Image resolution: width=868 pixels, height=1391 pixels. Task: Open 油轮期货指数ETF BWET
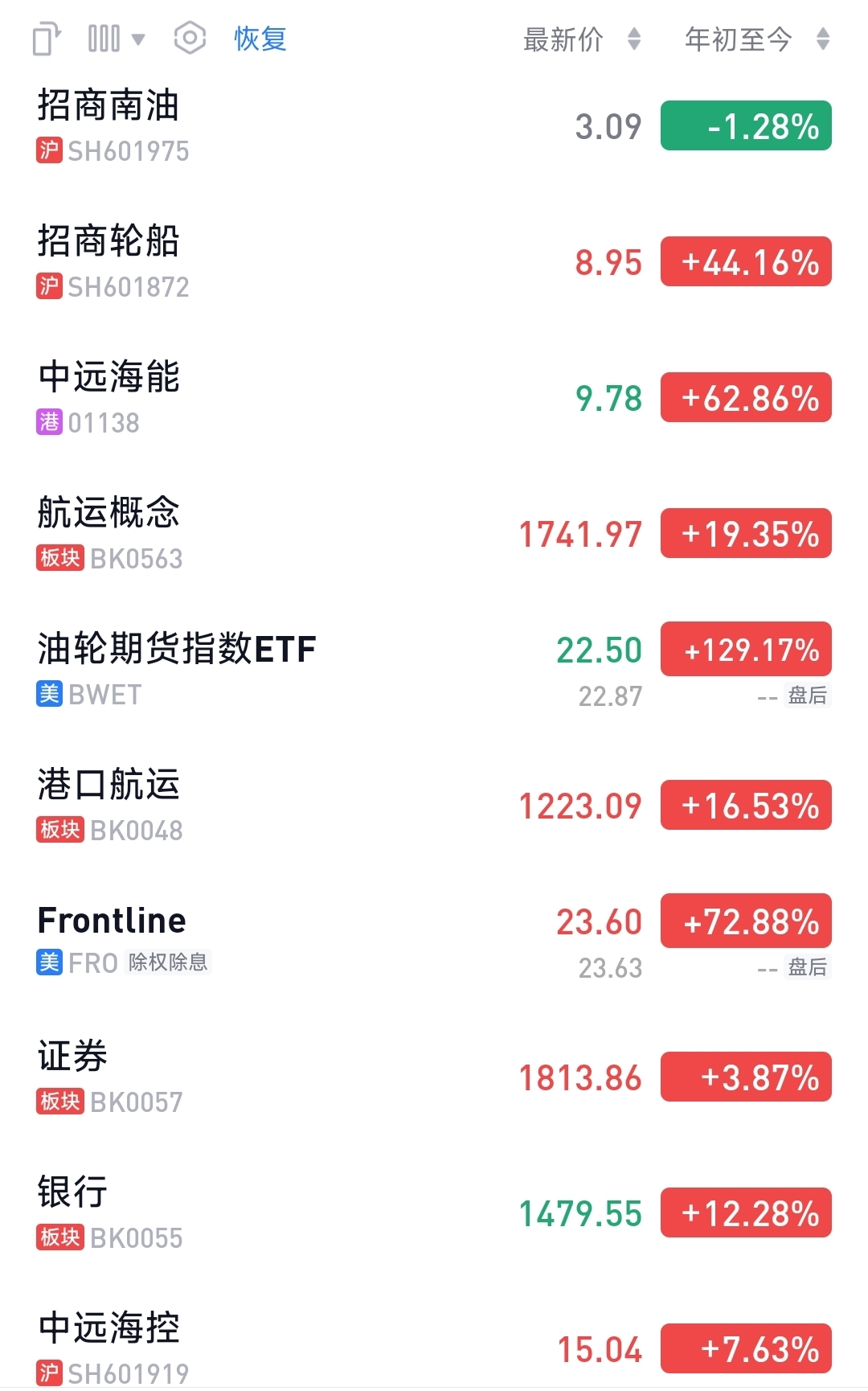pos(434,670)
